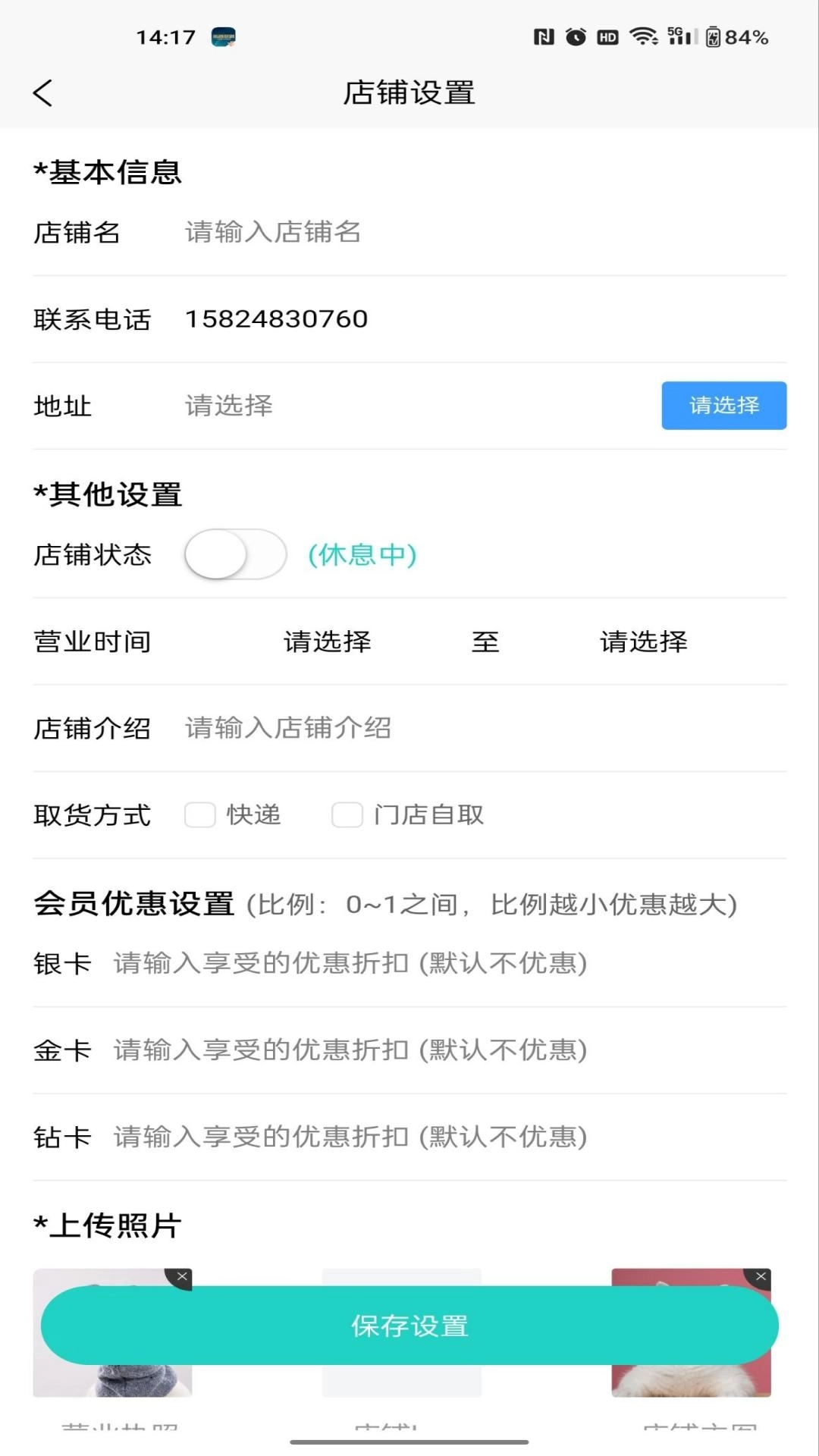Click the 店铺名 input field
The width and height of the screenshot is (819, 1456).
pos(379,233)
